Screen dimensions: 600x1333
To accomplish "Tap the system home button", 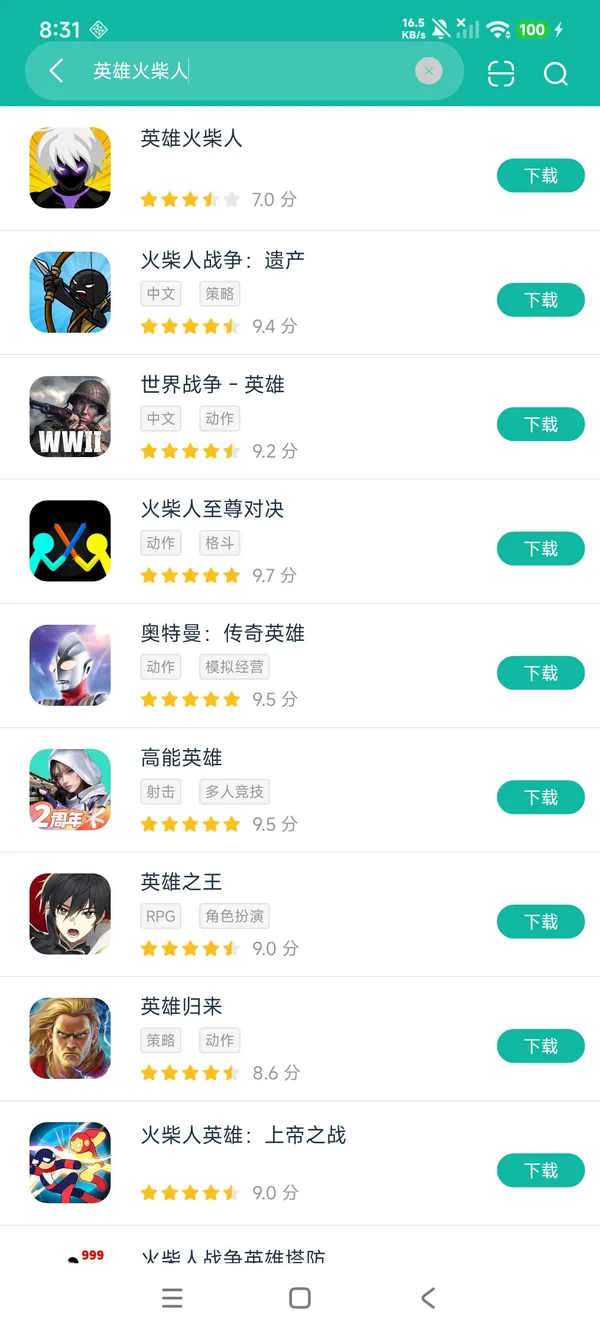I will click(299, 1298).
